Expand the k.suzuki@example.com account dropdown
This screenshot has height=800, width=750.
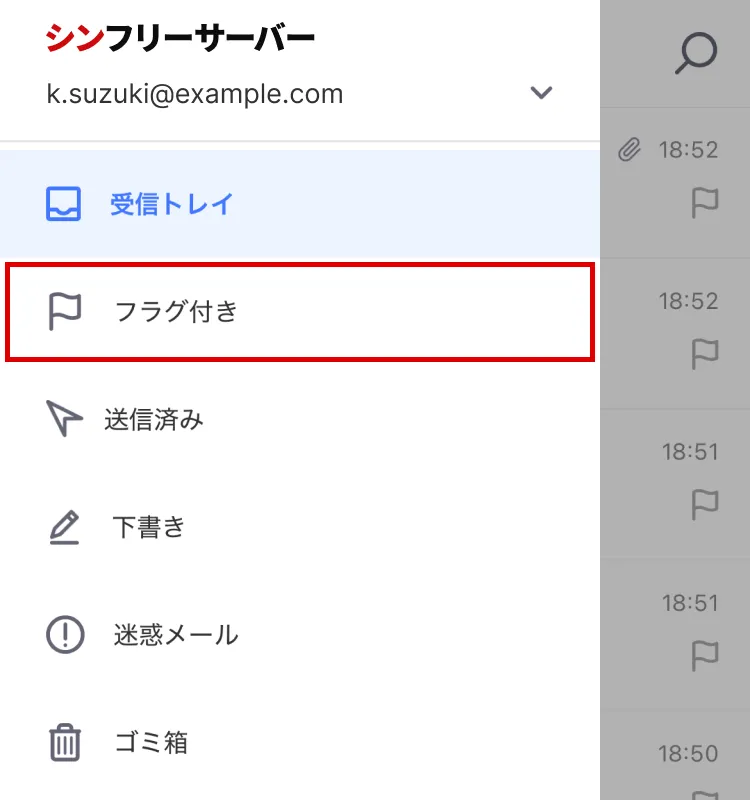coord(541,93)
